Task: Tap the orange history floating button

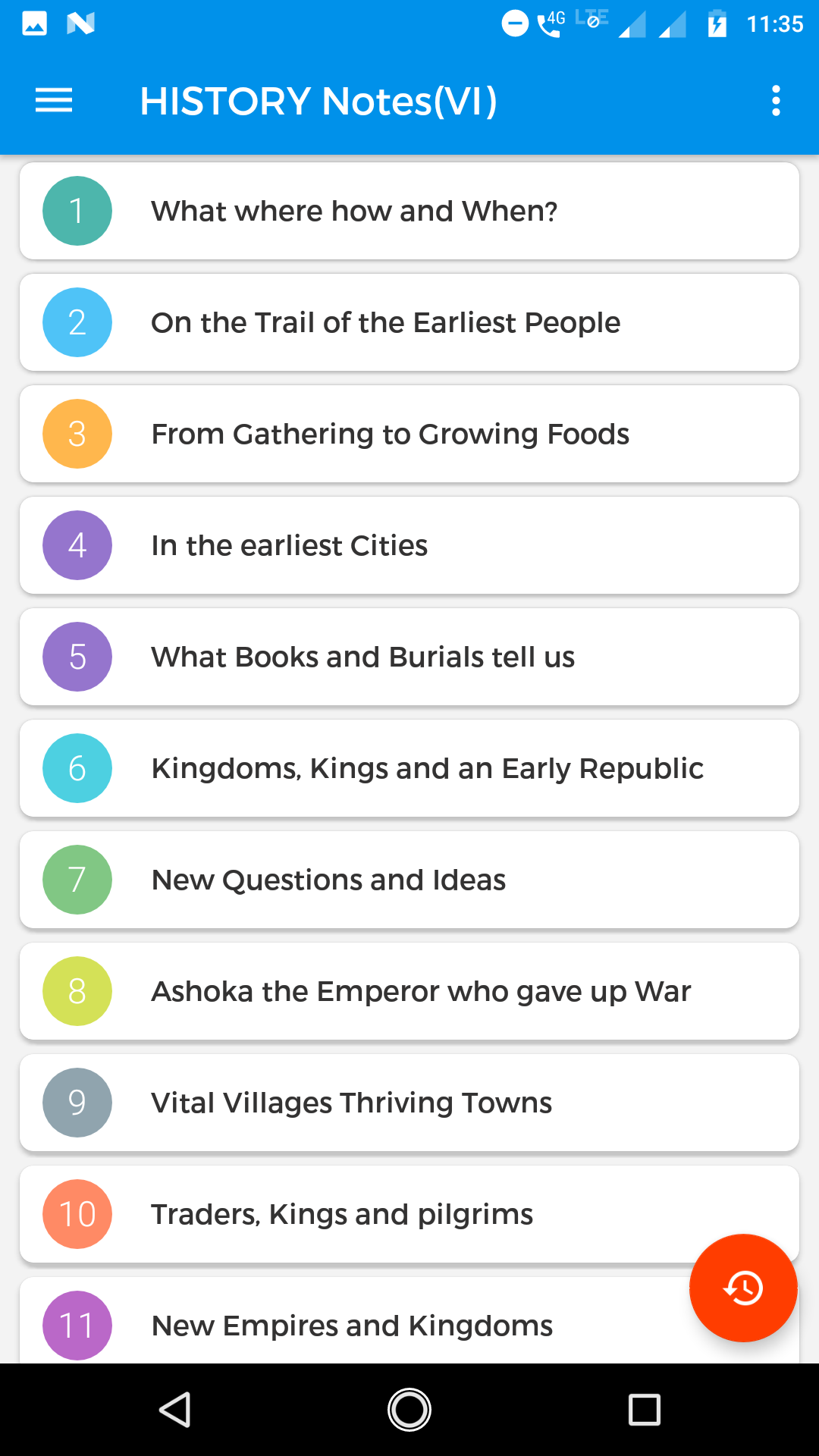Action: [743, 1288]
